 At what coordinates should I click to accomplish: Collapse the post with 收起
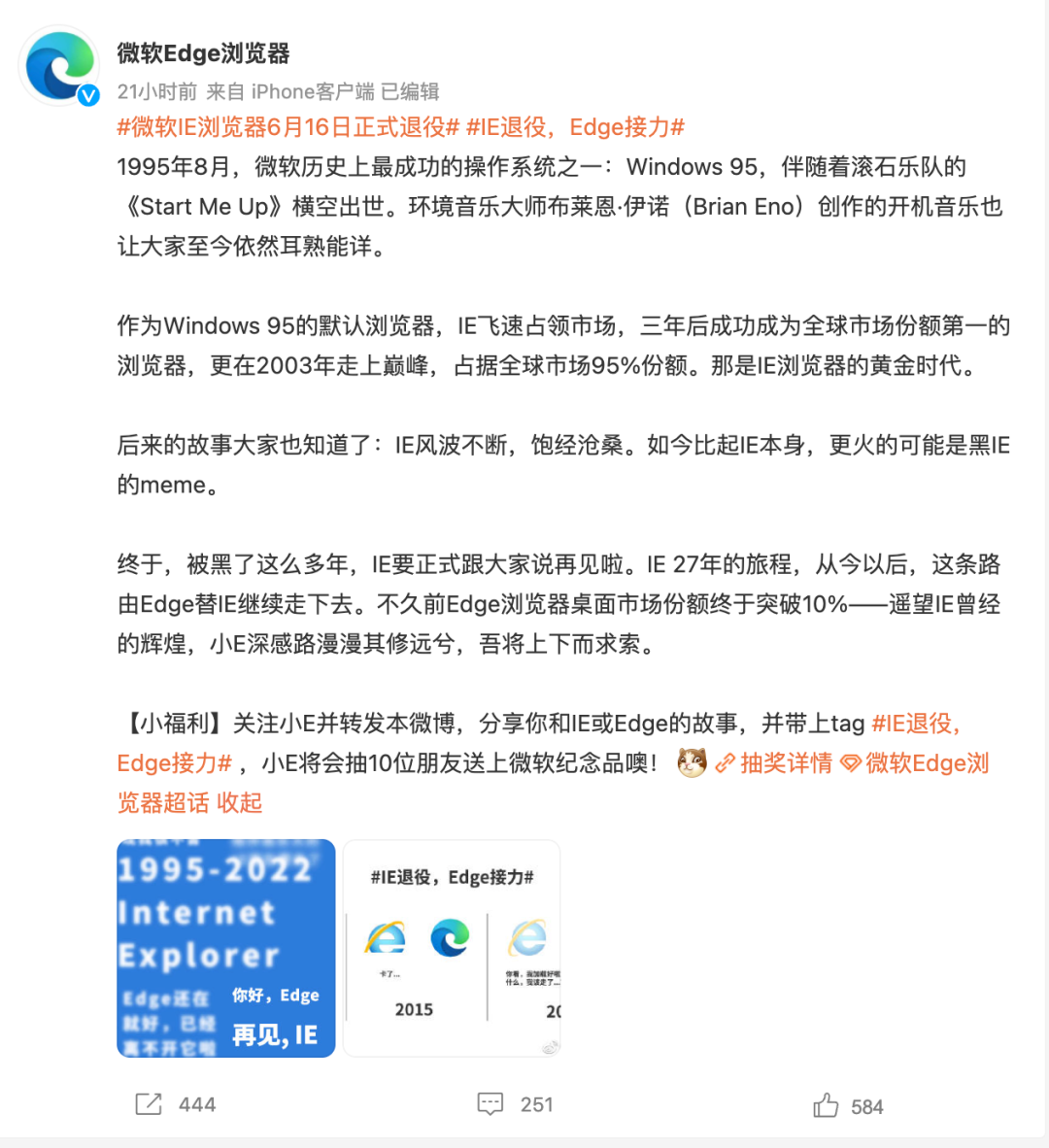tap(239, 803)
